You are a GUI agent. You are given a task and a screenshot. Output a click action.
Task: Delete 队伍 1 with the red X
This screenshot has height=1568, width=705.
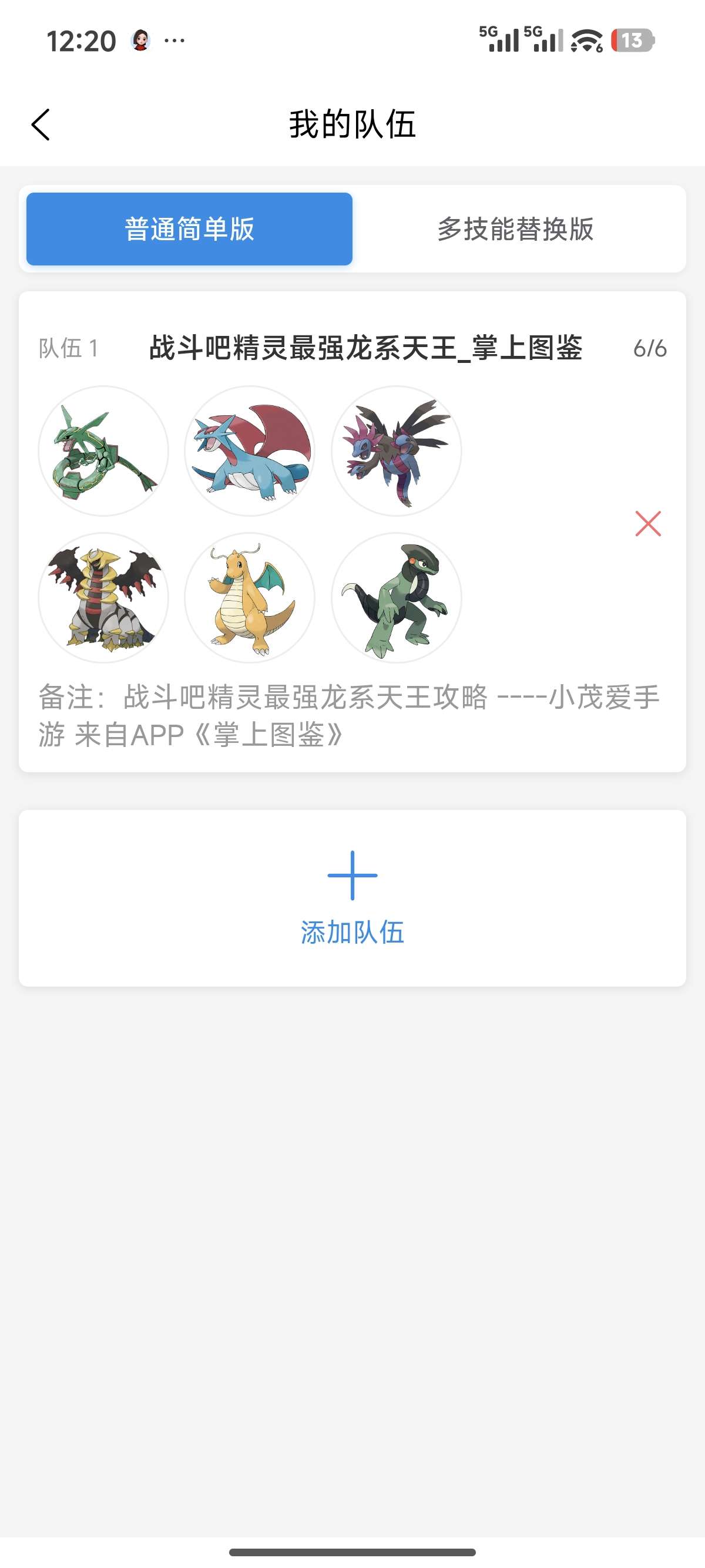coord(647,523)
